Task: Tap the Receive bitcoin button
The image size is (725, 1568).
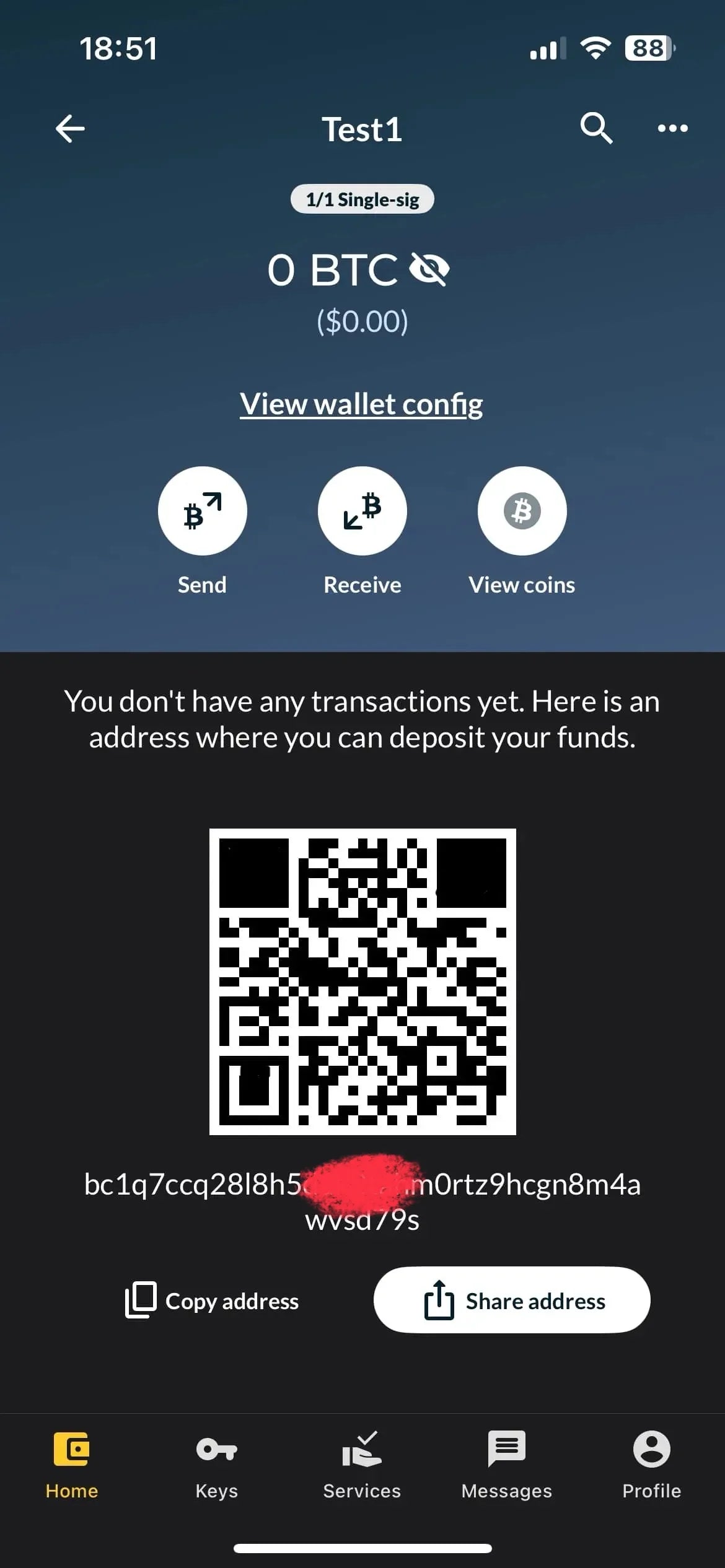Action: coord(362,511)
